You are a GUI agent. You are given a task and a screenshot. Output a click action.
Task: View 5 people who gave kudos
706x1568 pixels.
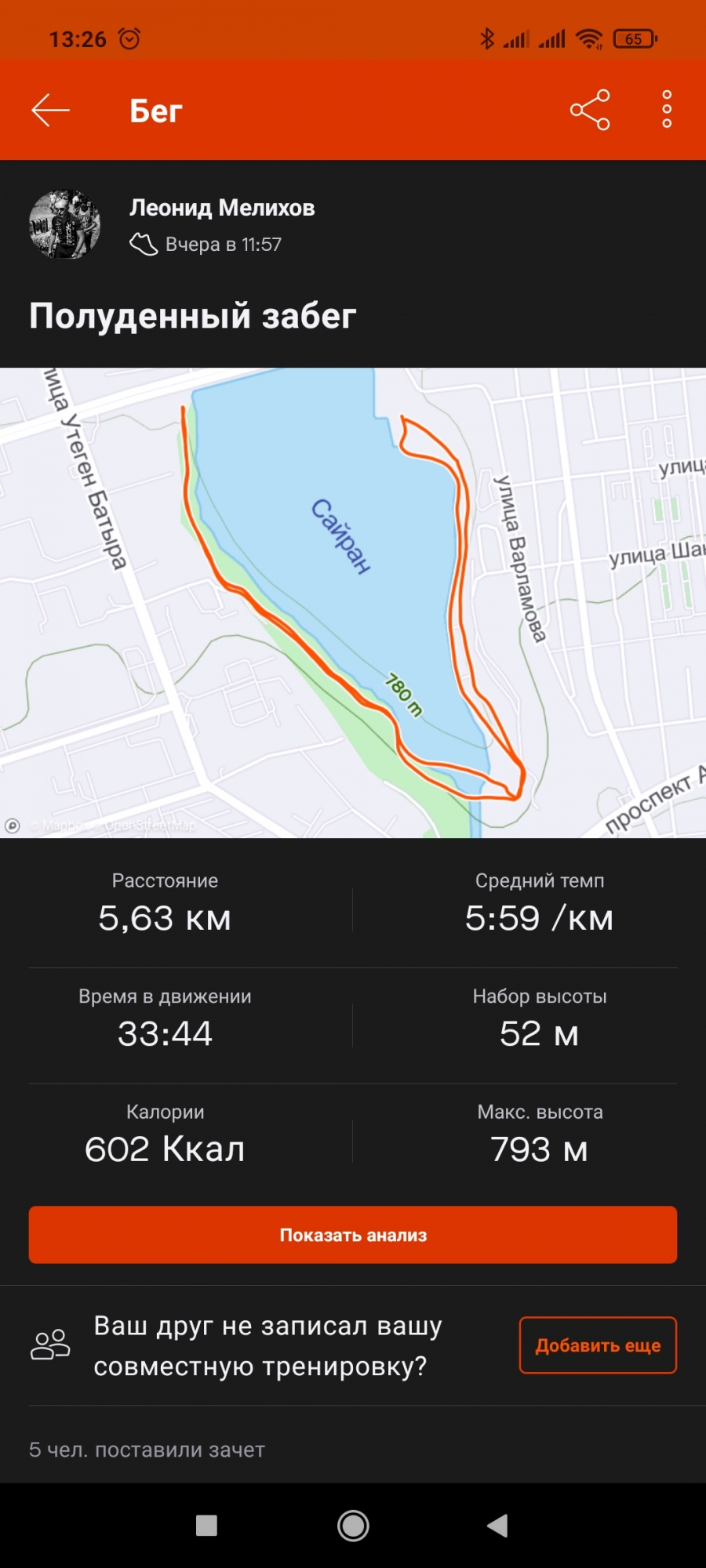[147, 1450]
